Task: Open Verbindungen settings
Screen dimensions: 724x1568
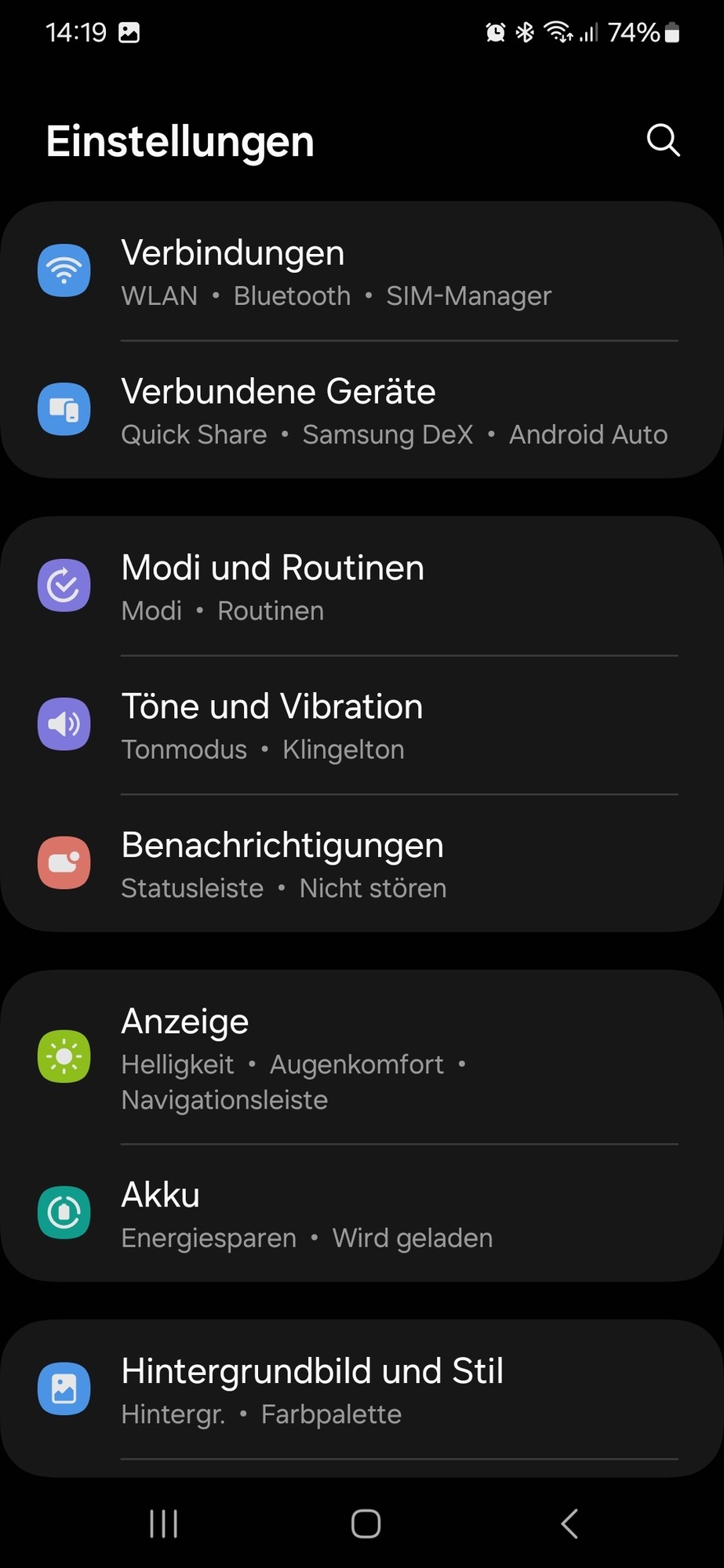Action: coord(361,272)
